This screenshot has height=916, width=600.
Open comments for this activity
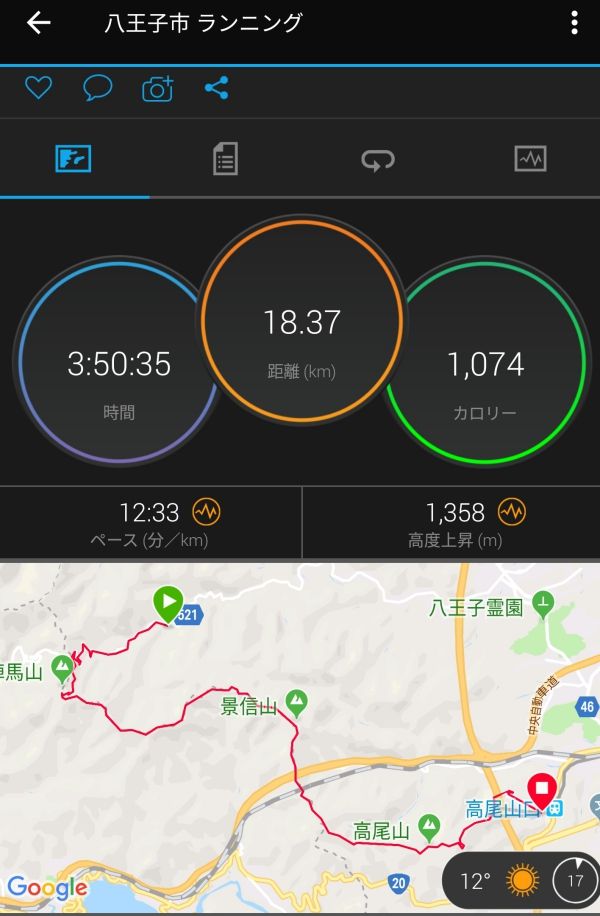pos(97,88)
